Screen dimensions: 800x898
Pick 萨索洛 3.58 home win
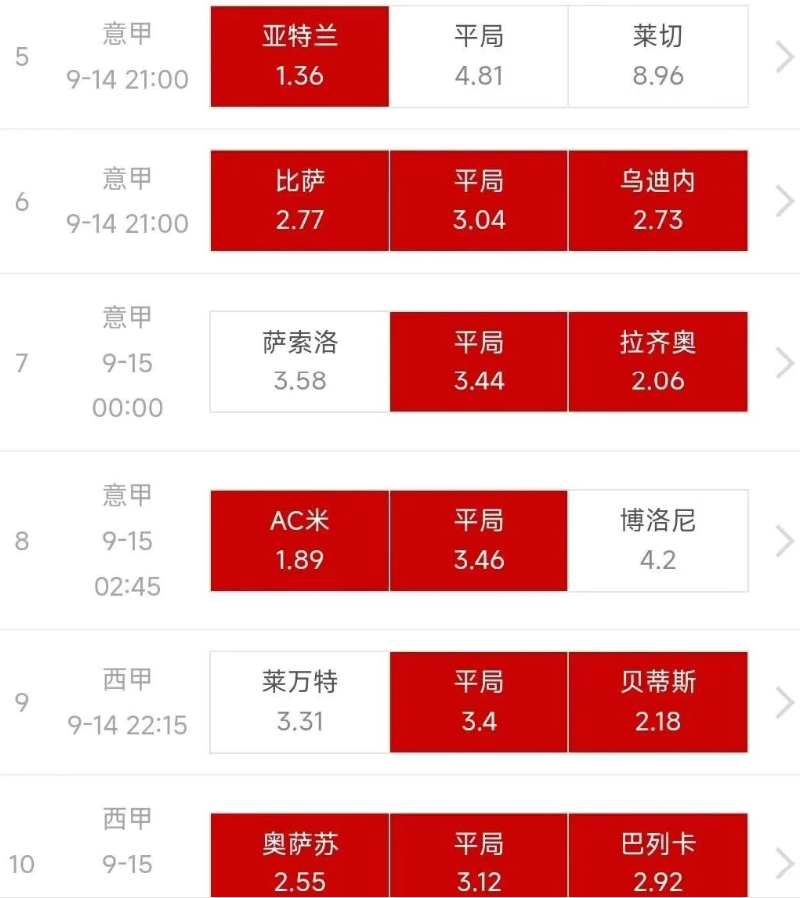coord(299,362)
